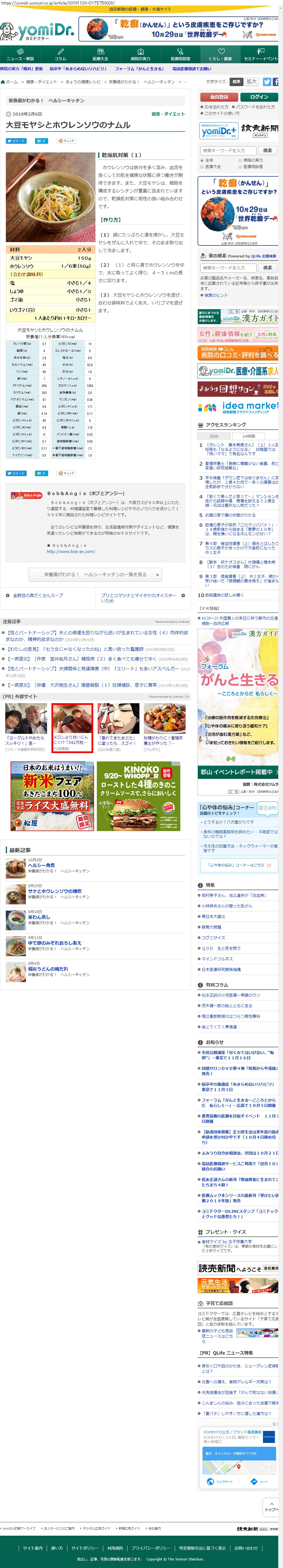Image resolution: width=283 pixels, height=1568 pixels.
Task: Jump back up with the トップへ button
Action: [x=271, y=1507]
